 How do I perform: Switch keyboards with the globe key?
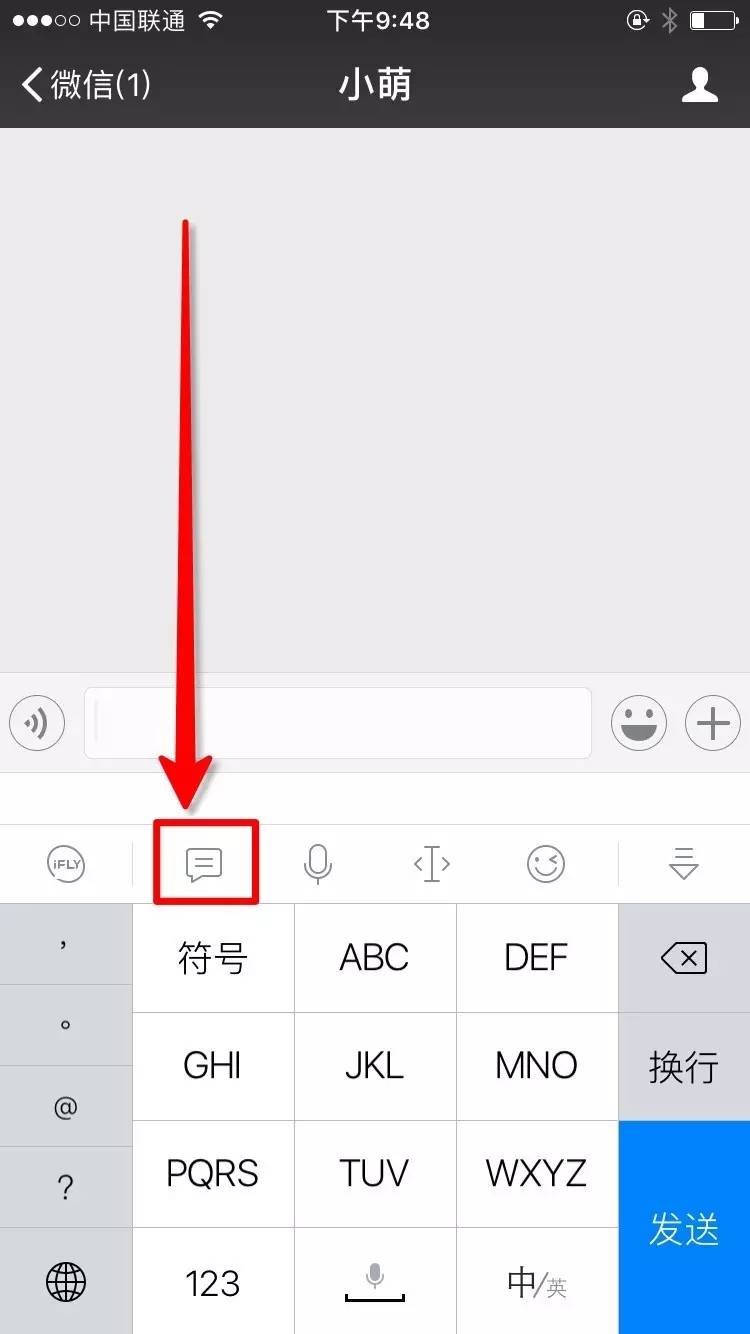(66, 1281)
